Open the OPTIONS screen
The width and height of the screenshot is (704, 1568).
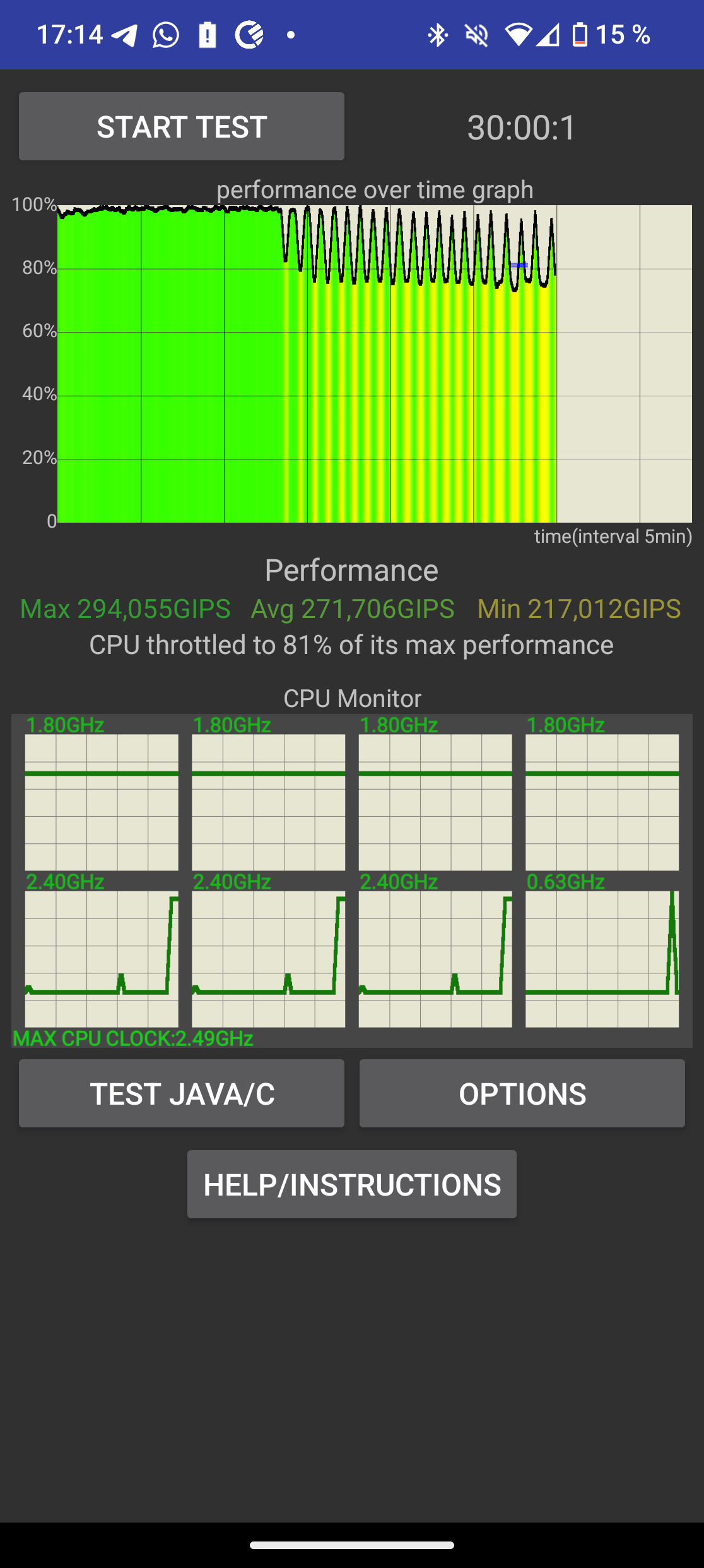(x=522, y=1093)
